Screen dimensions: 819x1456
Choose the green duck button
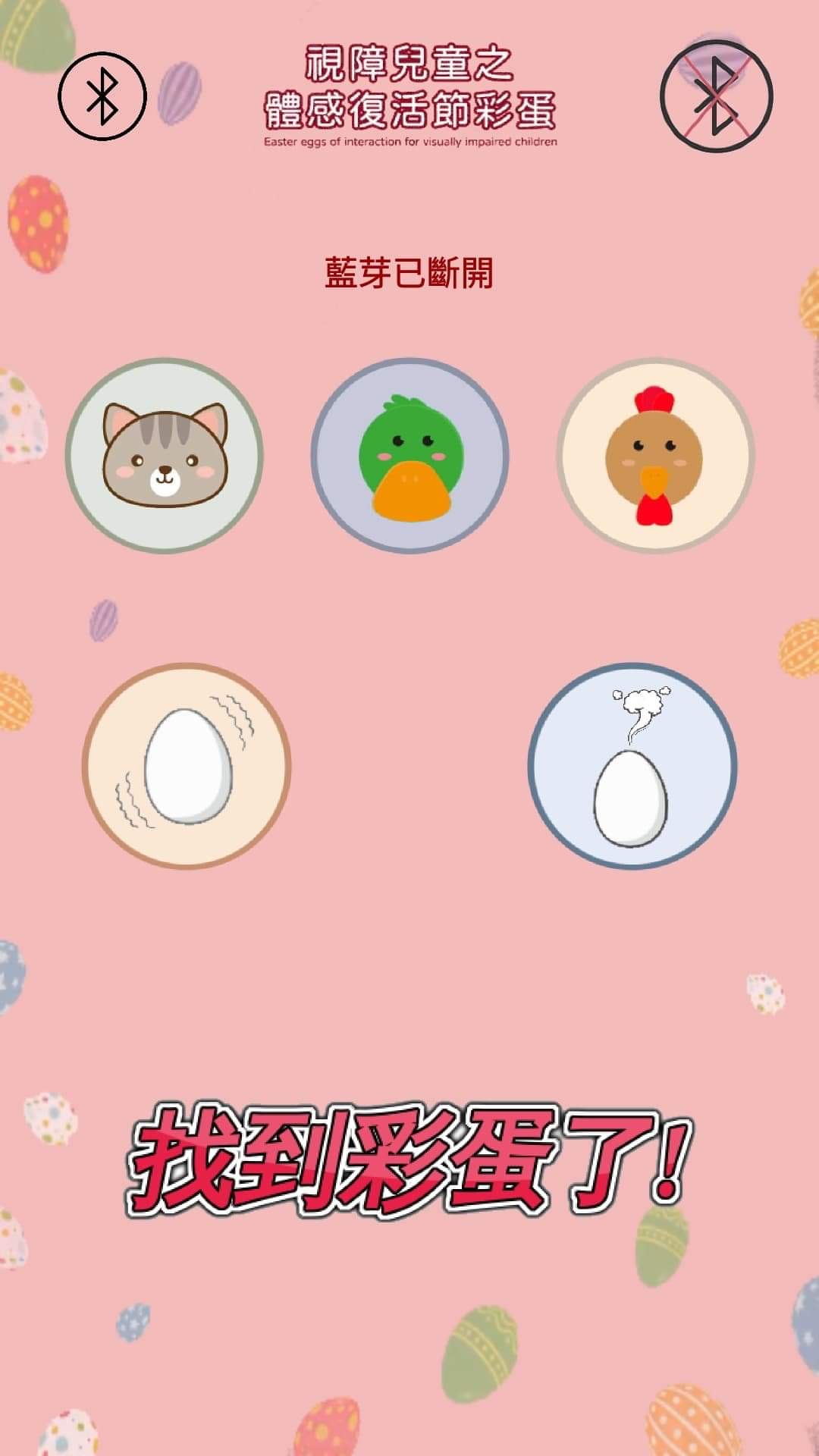pyautogui.click(x=409, y=455)
